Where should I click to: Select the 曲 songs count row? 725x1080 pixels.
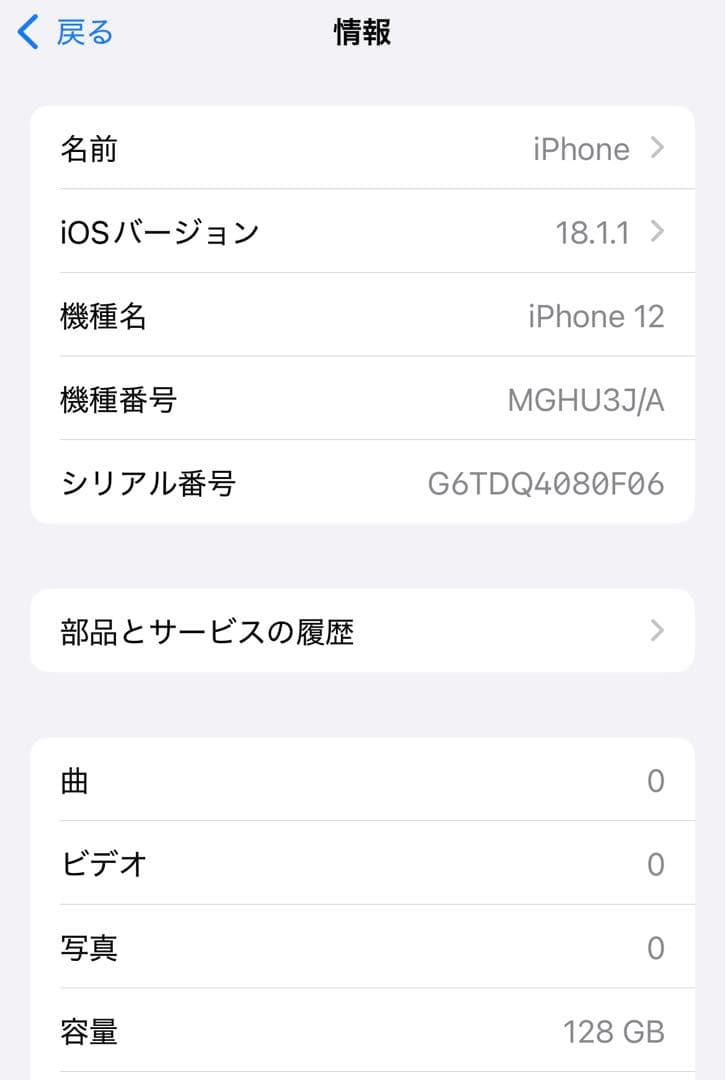coord(360,781)
